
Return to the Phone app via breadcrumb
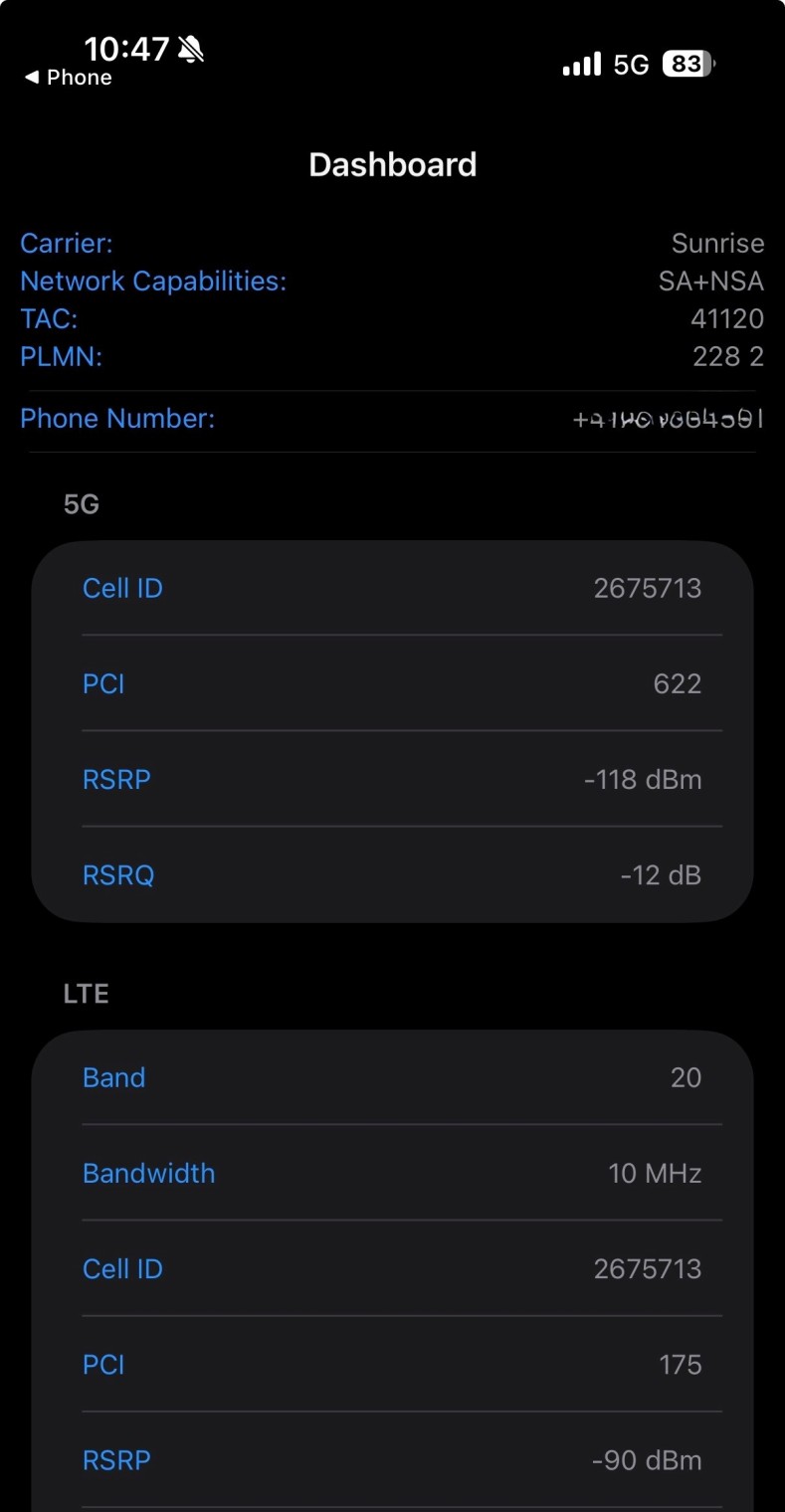point(68,78)
